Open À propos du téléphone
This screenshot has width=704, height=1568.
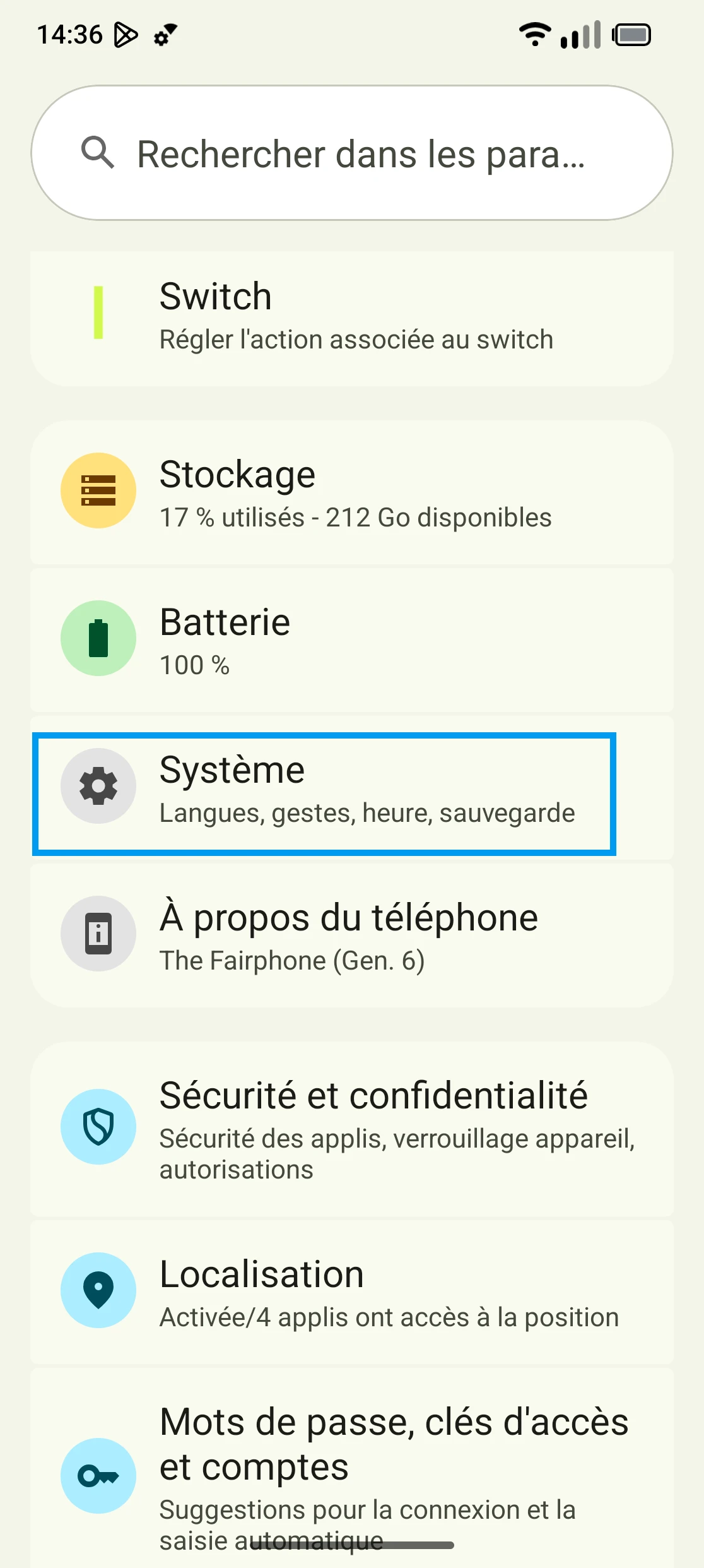(352, 935)
